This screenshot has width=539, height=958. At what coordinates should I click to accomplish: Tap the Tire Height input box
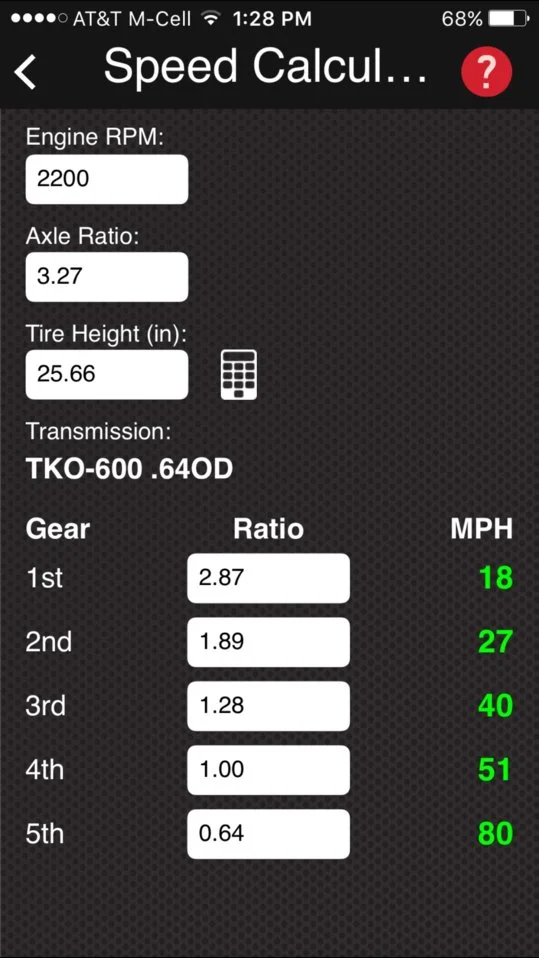[x=107, y=375]
